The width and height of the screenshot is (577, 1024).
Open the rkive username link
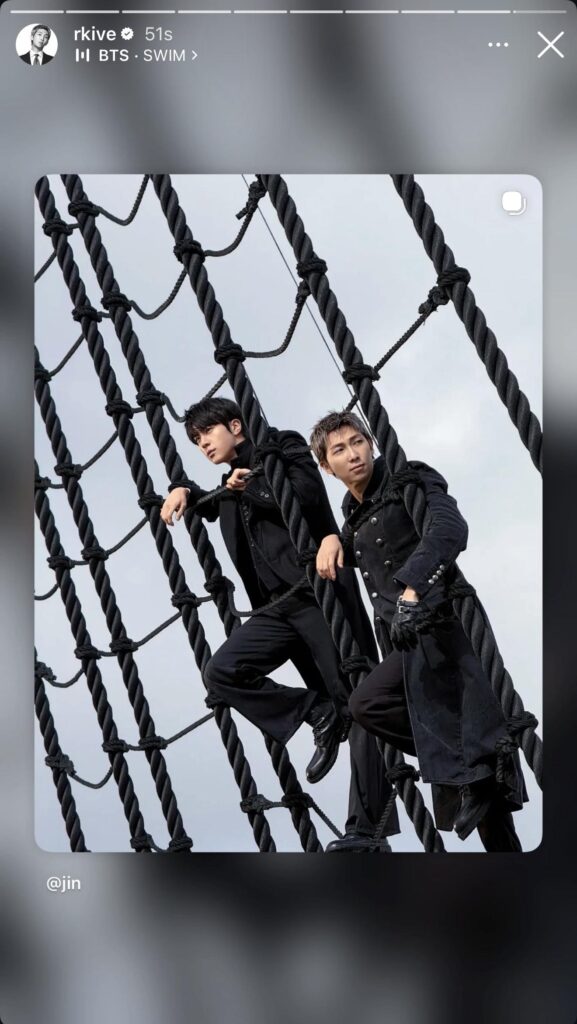95,35
